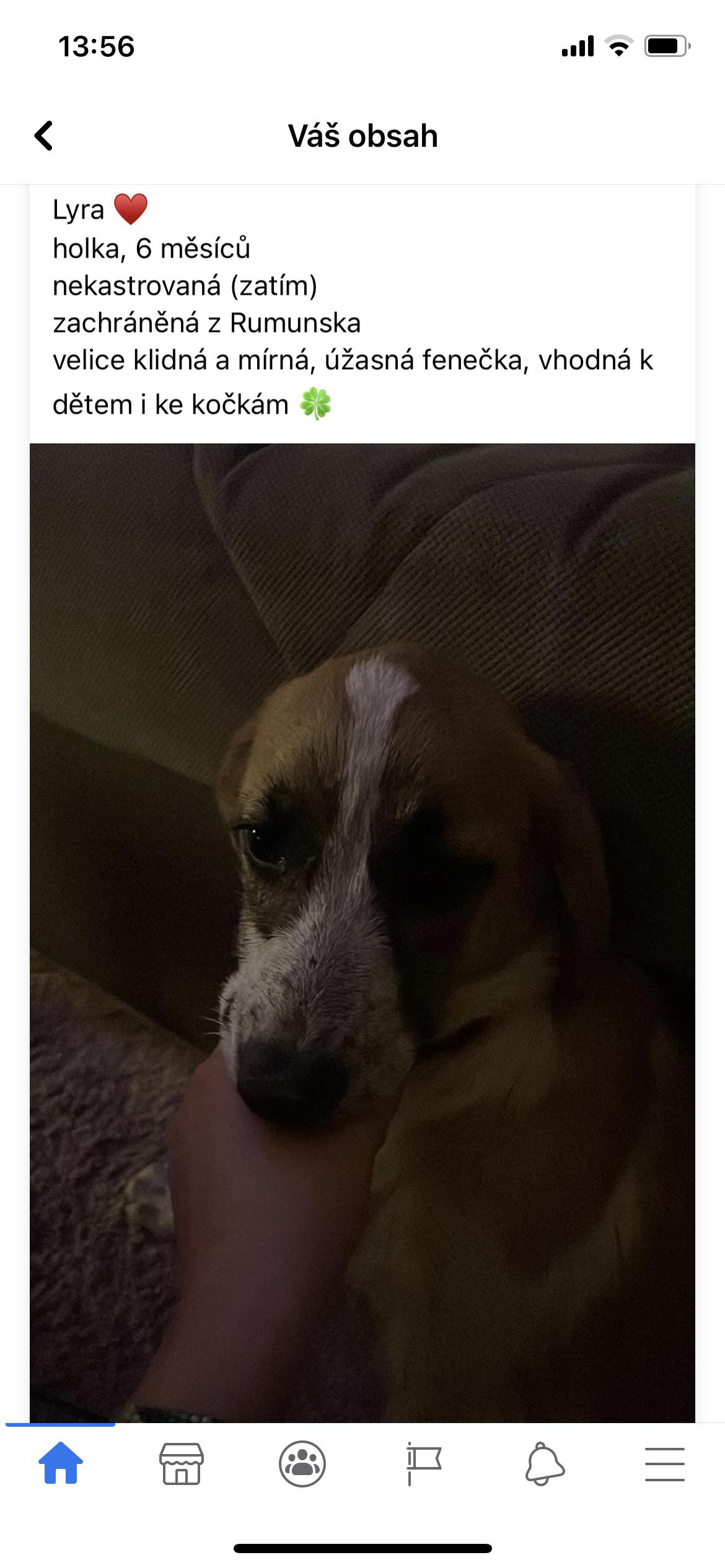Open the notifications bell
725x1568 pixels.
pyautogui.click(x=545, y=1464)
